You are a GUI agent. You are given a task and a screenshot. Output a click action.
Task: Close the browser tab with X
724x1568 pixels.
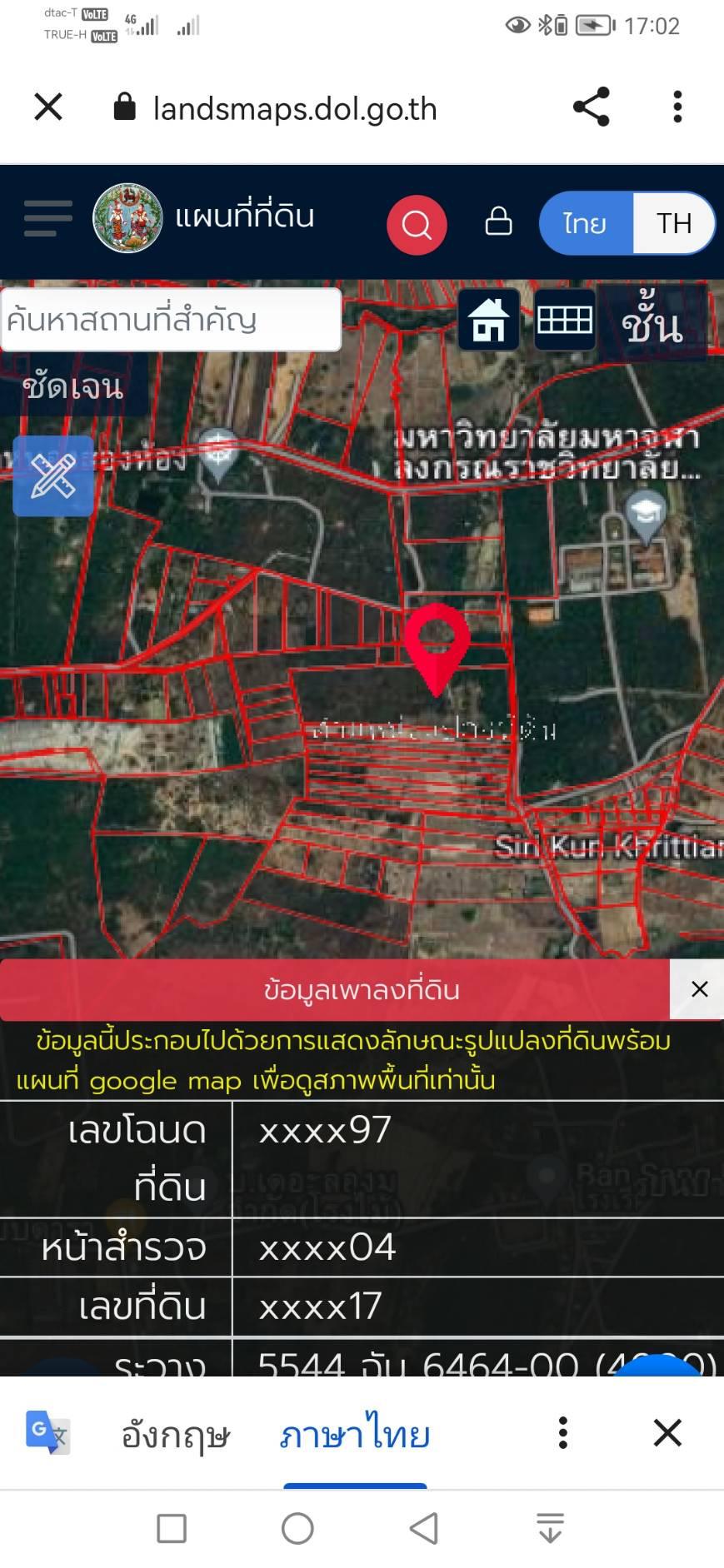[x=48, y=107]
